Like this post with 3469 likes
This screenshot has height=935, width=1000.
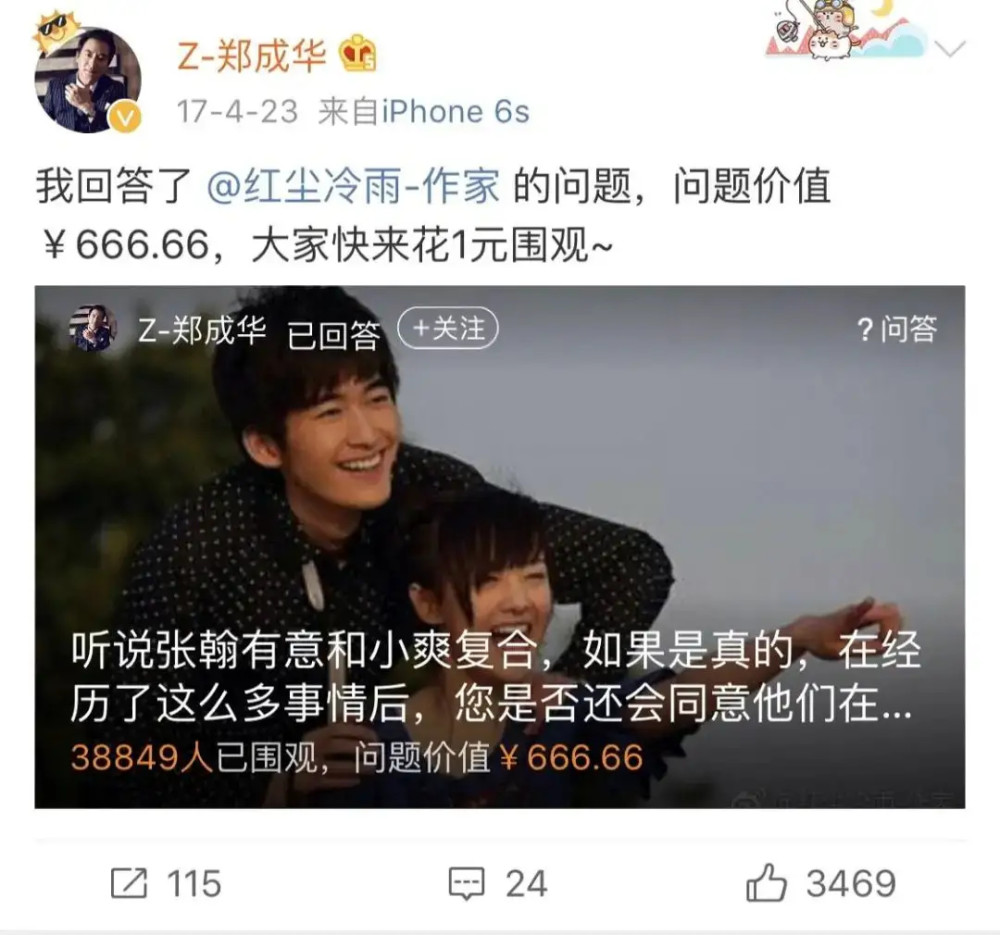[821, 884]
